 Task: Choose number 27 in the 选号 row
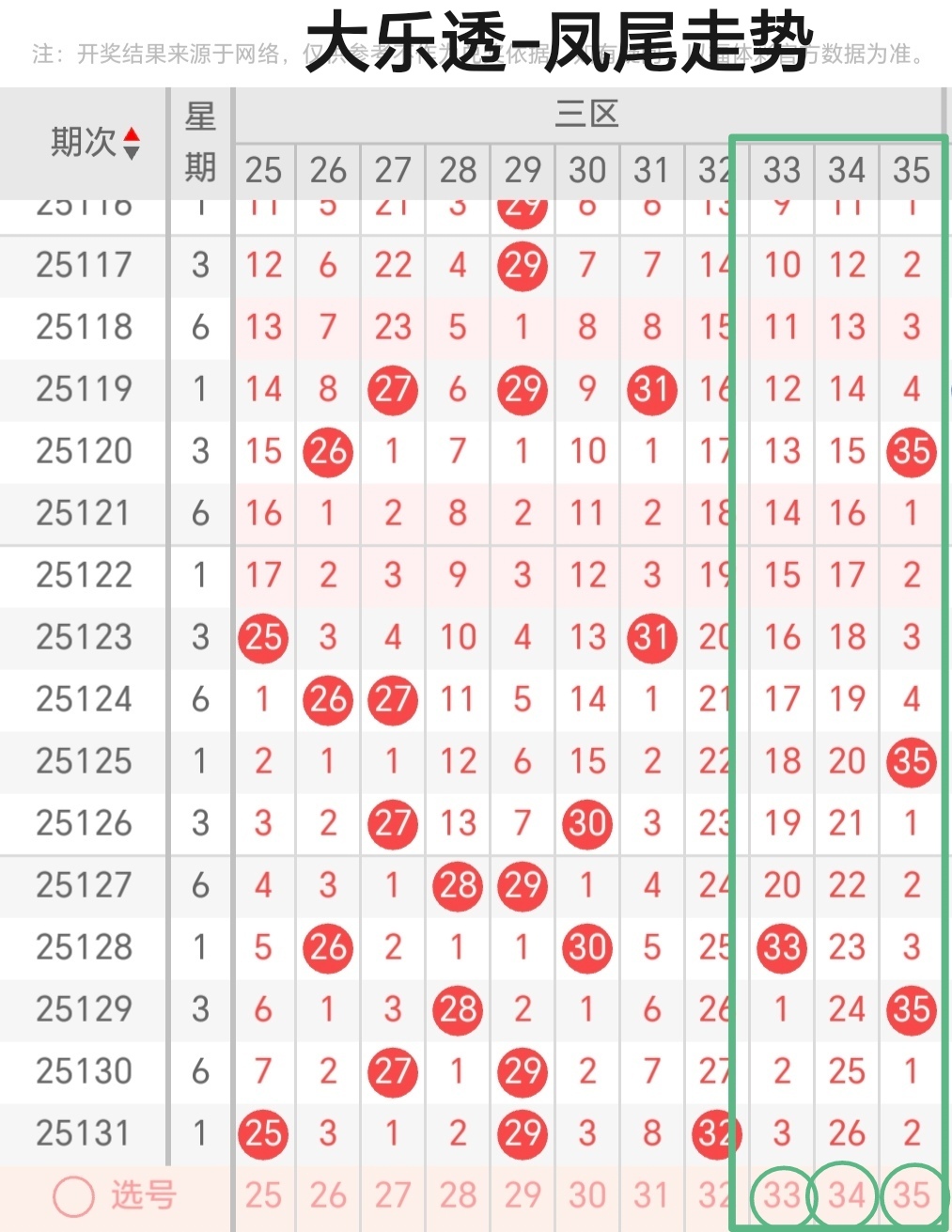tap(393, 1195)
